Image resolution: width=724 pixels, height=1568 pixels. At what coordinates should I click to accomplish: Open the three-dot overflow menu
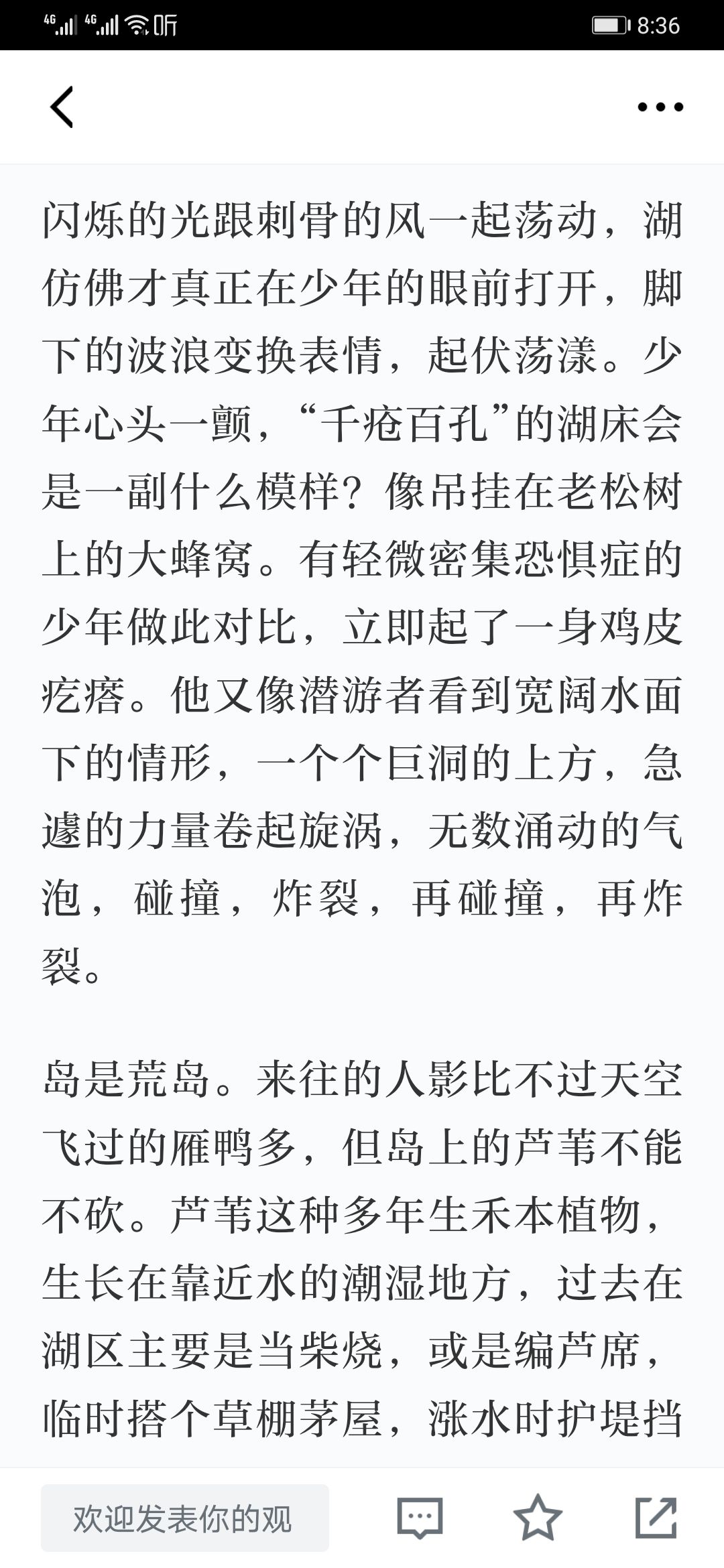pos(660,107)
